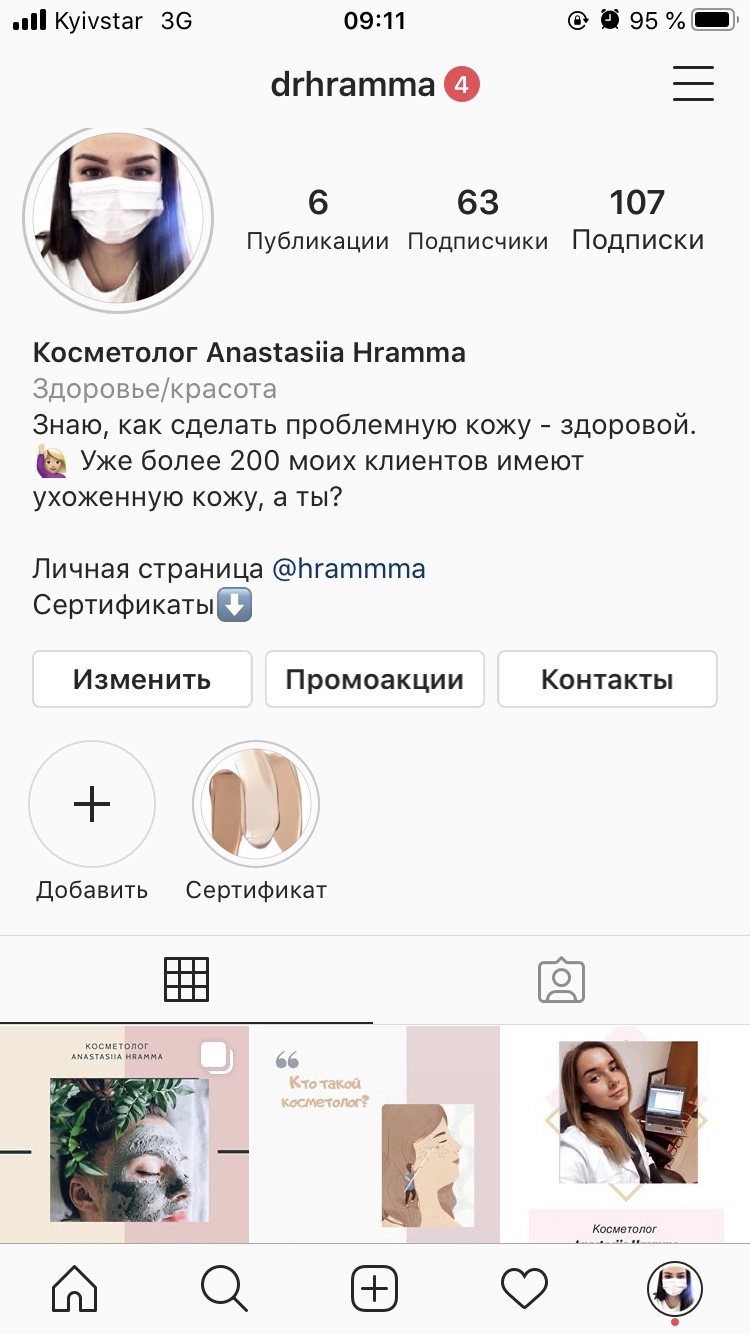Go to the home feed
The height and width of the screenshot is (1334, 750).
coord(75,1288)
